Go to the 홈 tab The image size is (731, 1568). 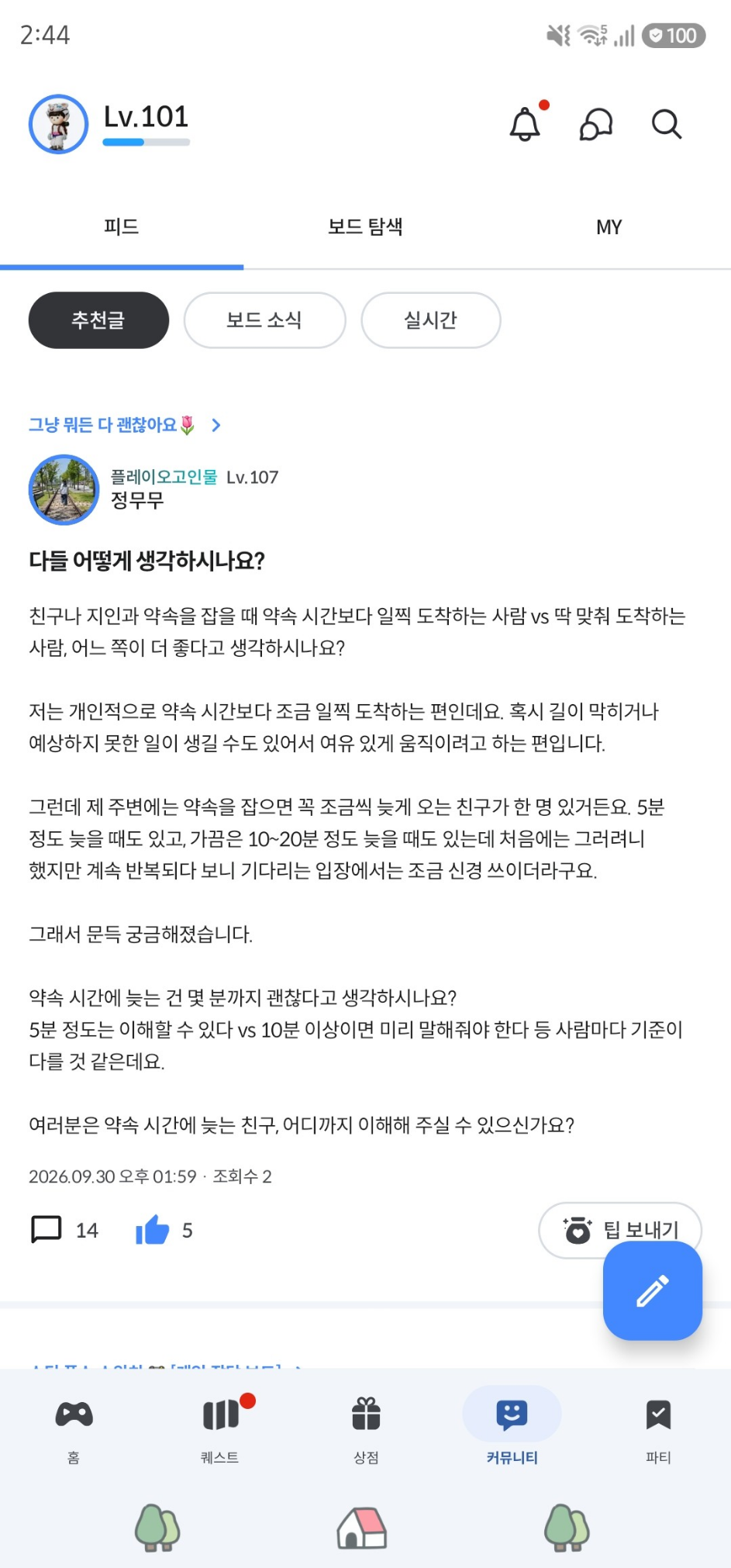point(74,1431)
